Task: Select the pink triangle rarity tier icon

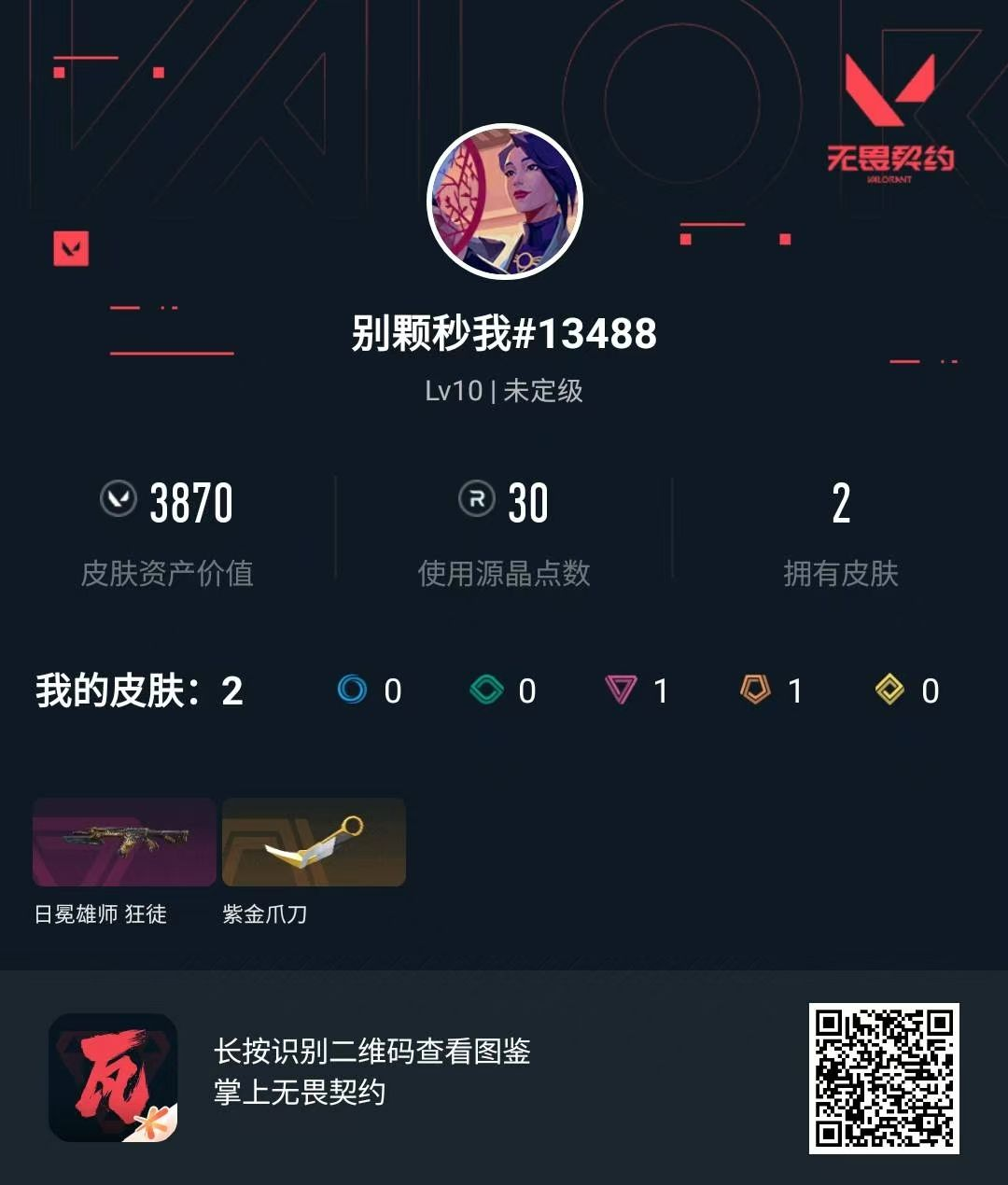Action: 619,690
